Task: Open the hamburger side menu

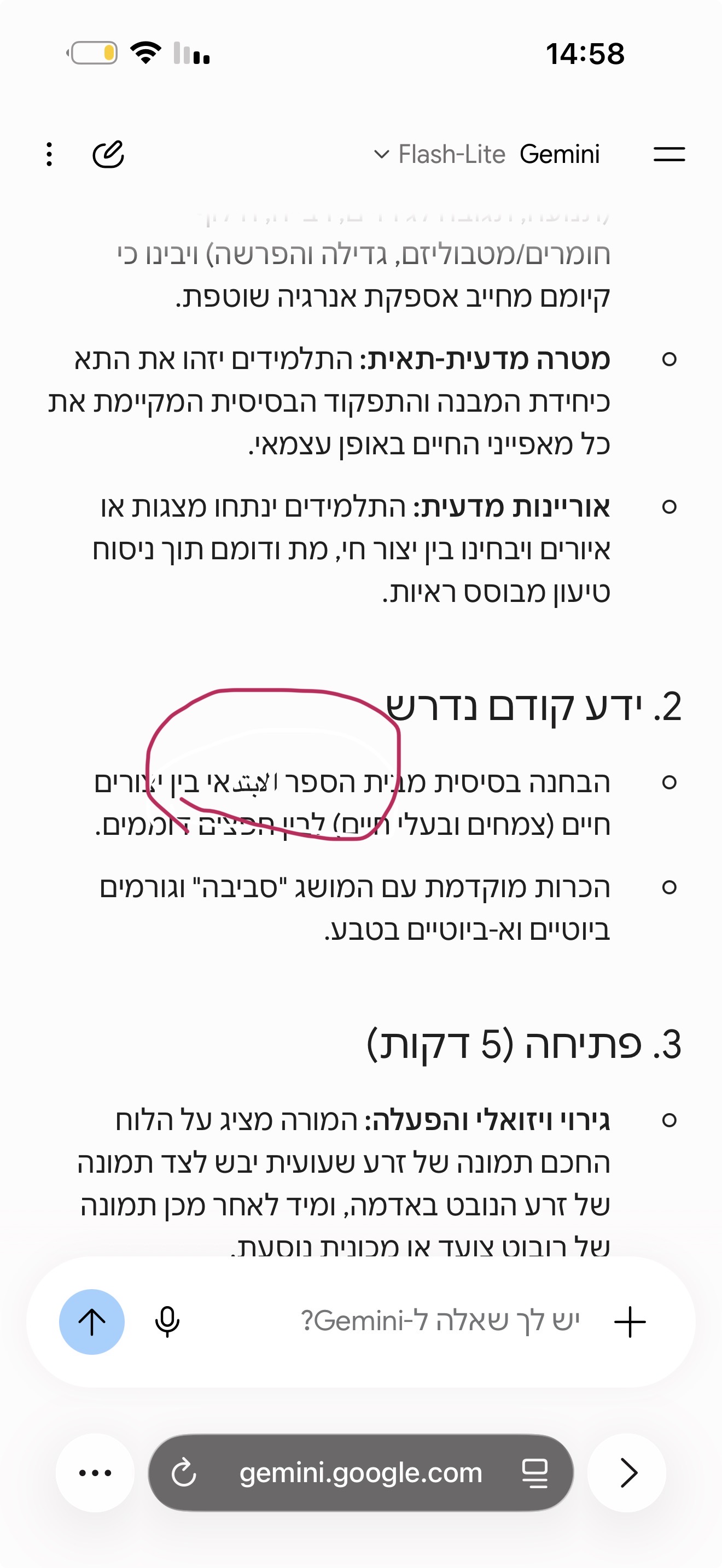Action: click(x=669, y=154)
